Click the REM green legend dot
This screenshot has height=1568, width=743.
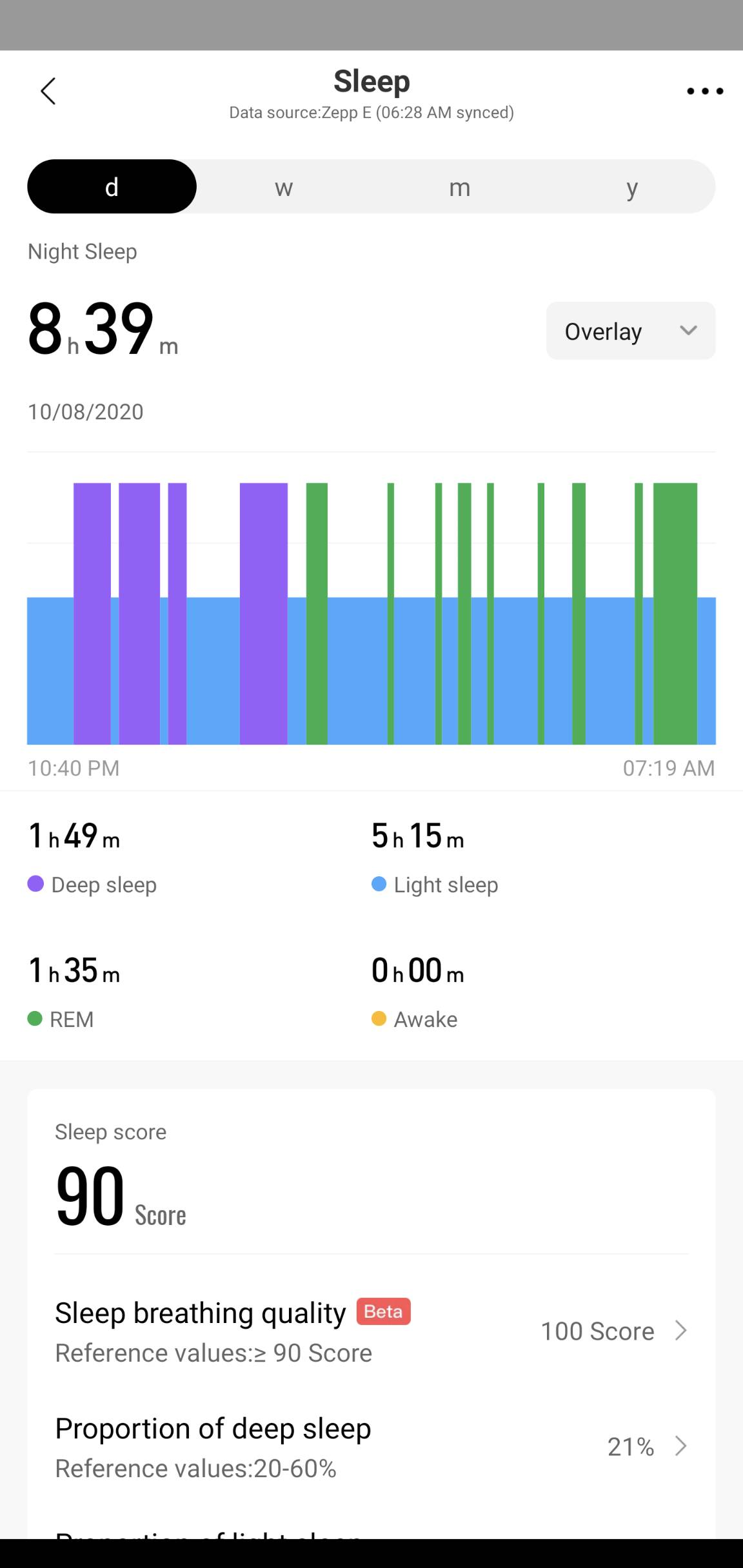(35, 1019)
